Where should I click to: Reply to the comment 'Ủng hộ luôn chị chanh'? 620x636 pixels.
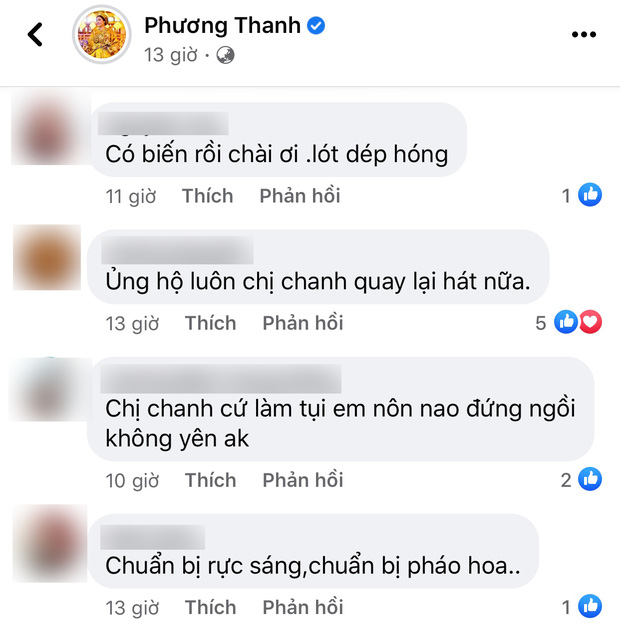[303, 323]
